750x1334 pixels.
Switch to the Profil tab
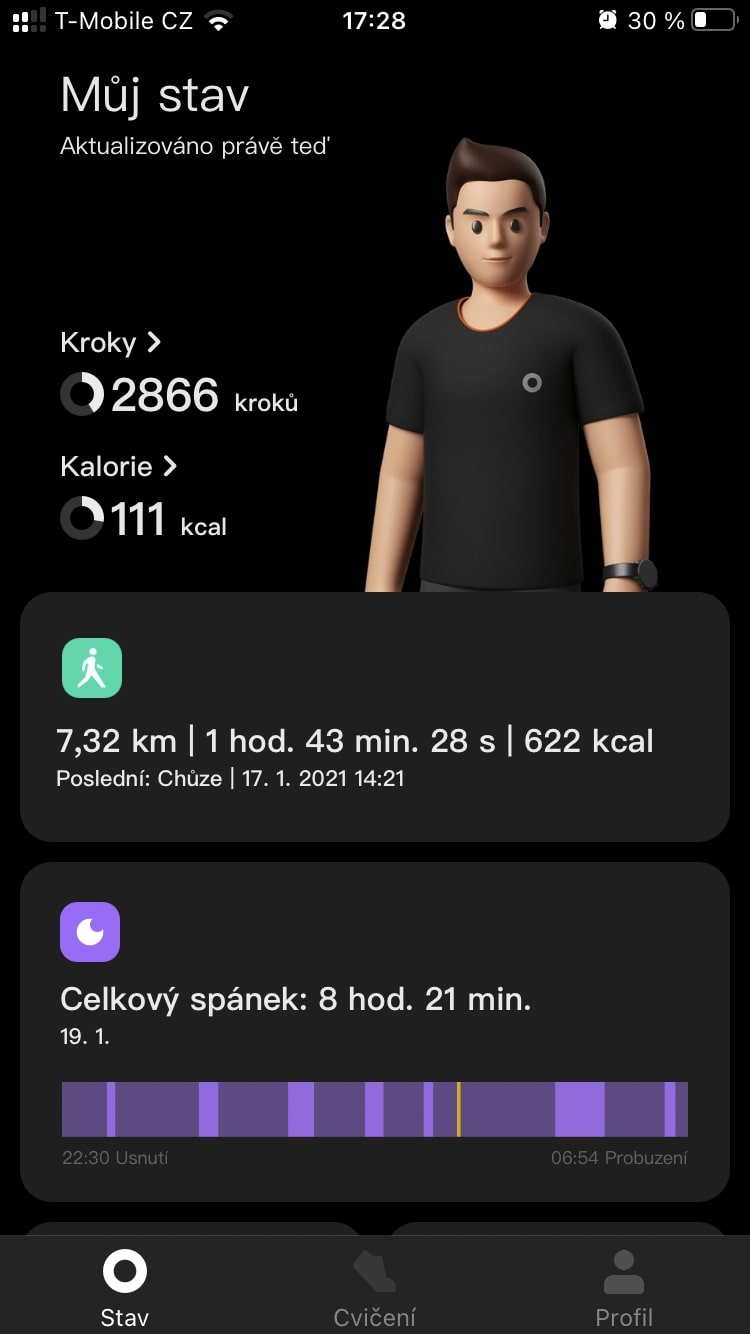click(624, 1289)
